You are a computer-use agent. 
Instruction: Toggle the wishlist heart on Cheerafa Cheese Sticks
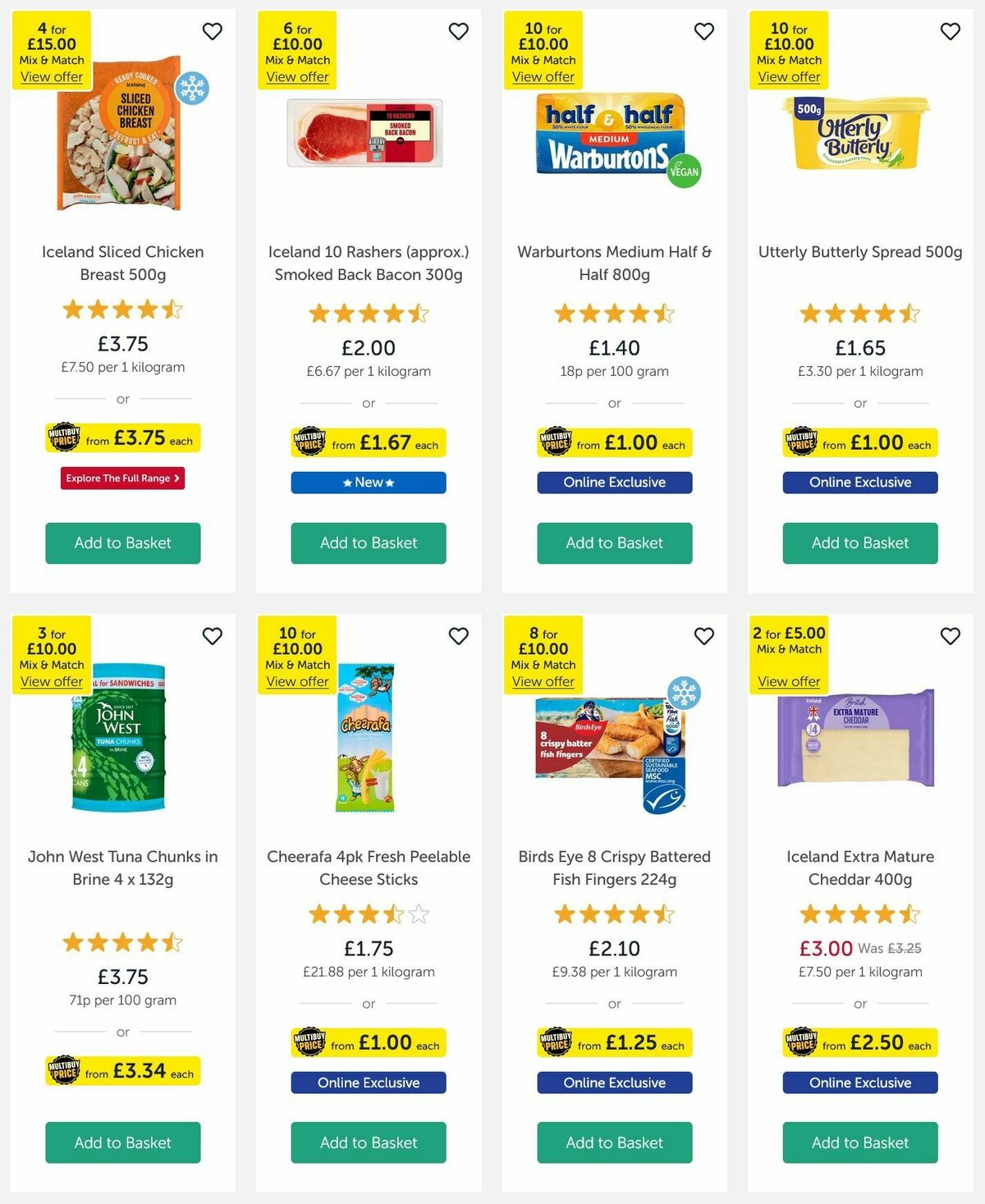pos(458,635)
